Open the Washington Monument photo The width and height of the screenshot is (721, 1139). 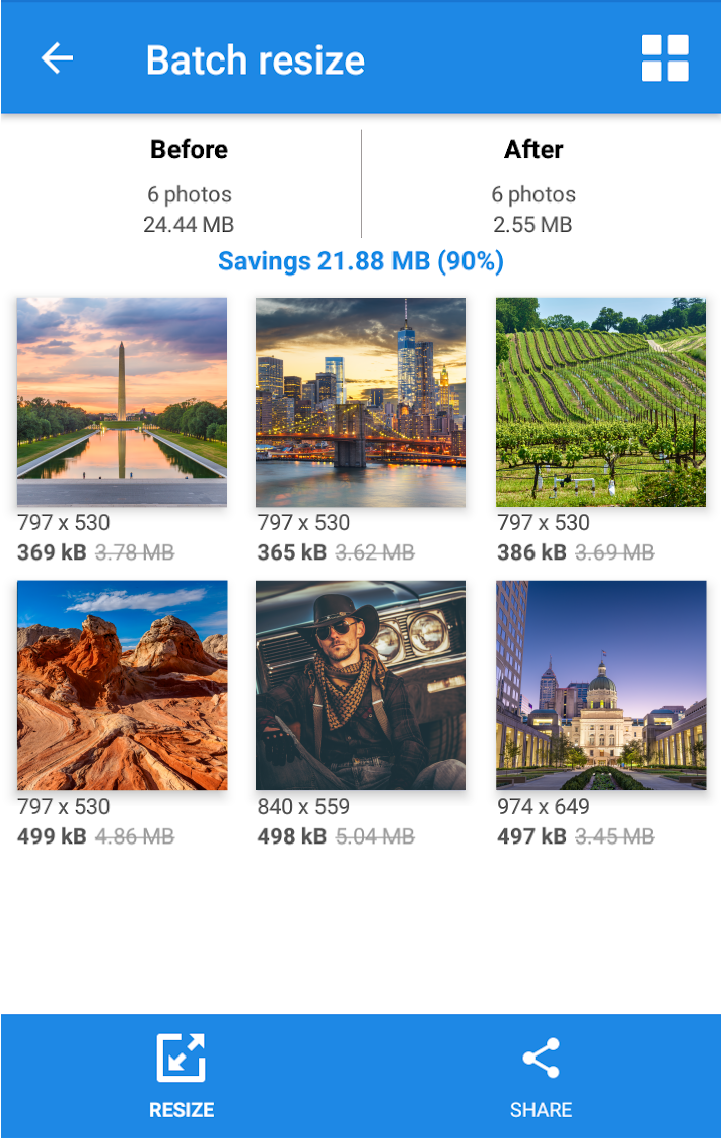(x=122, y=402)
